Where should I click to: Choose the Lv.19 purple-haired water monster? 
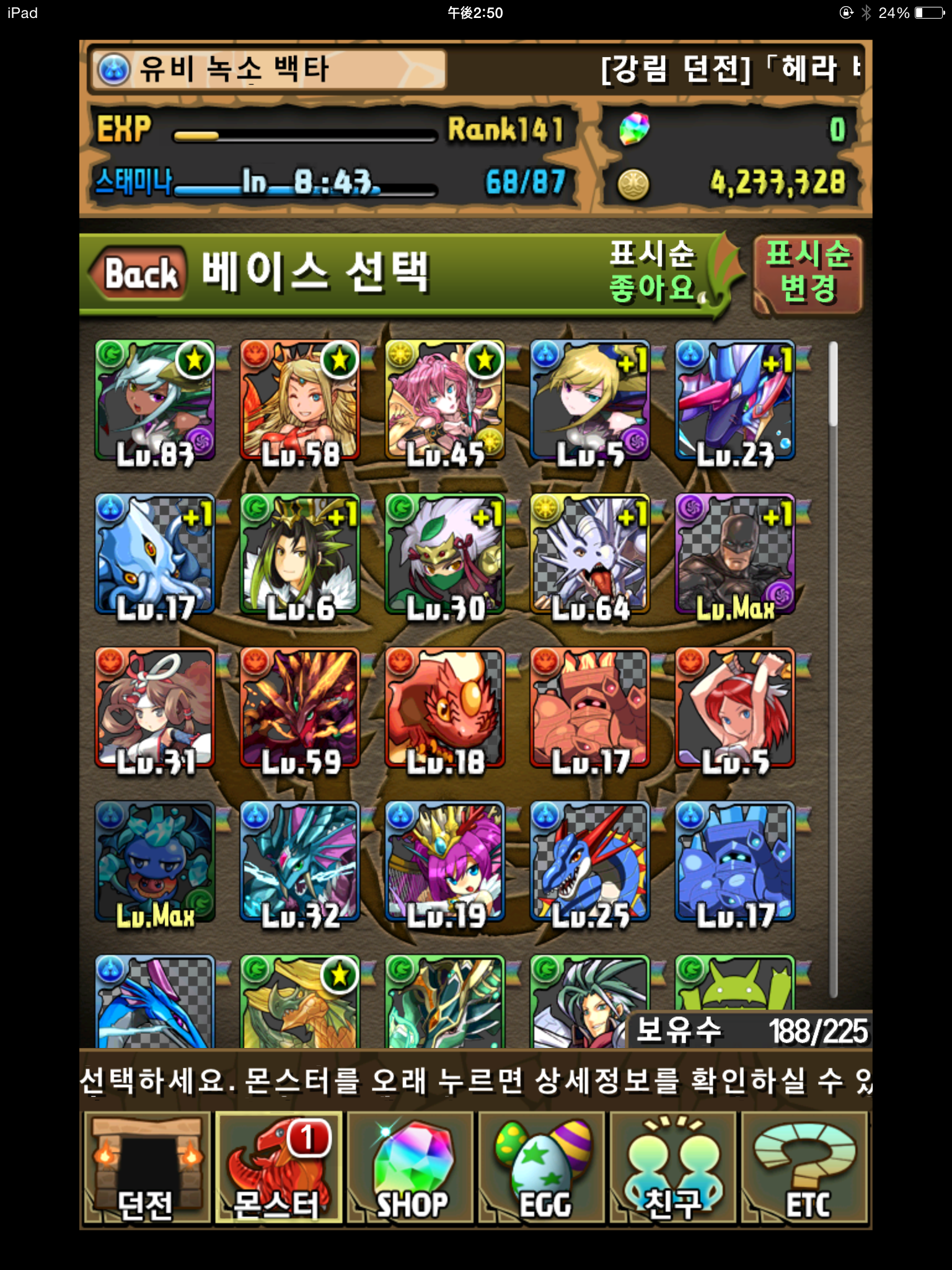coord(445,861)
